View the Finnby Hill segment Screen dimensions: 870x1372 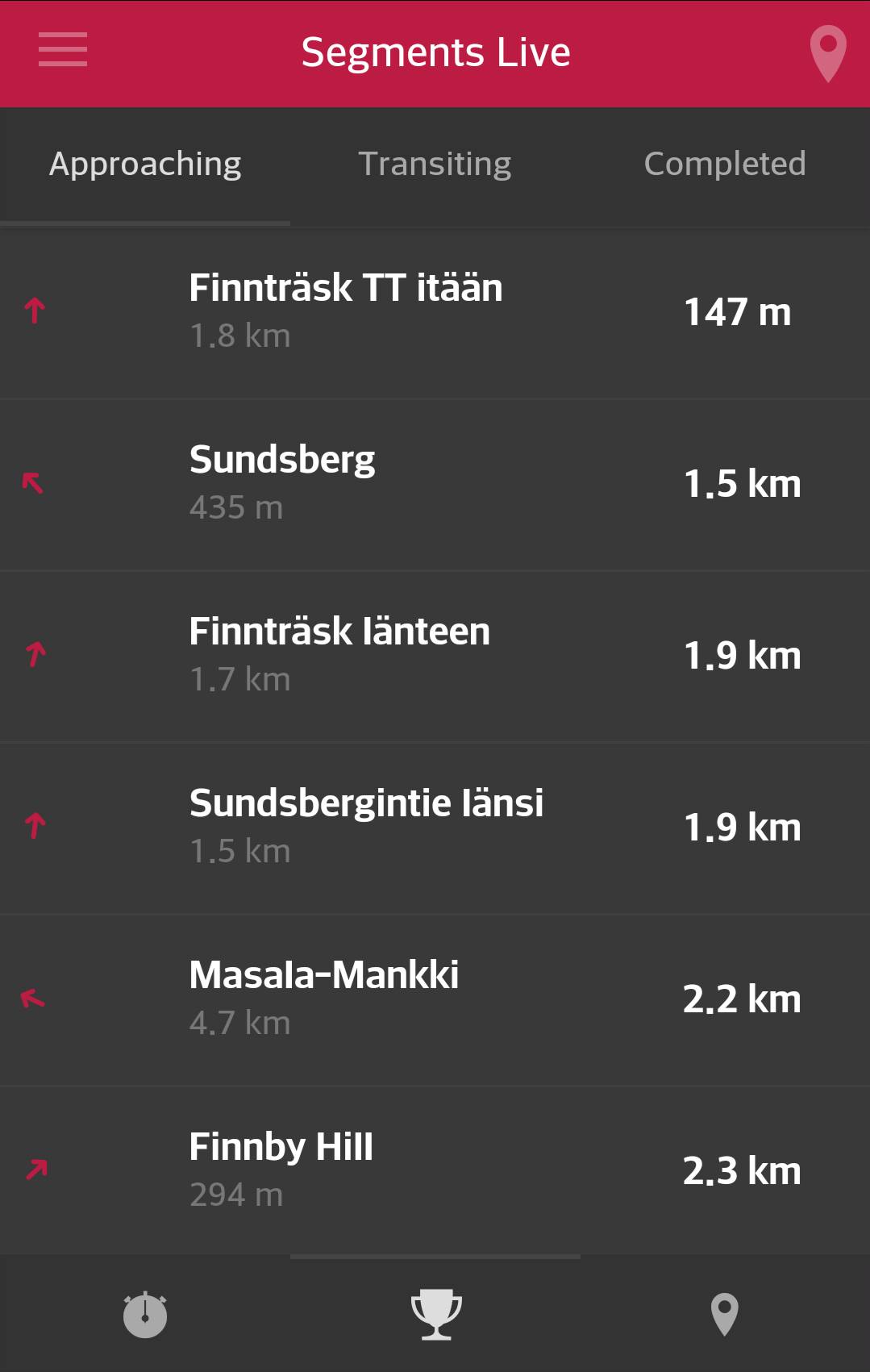pyautogui.click(x=435, y=1170)
